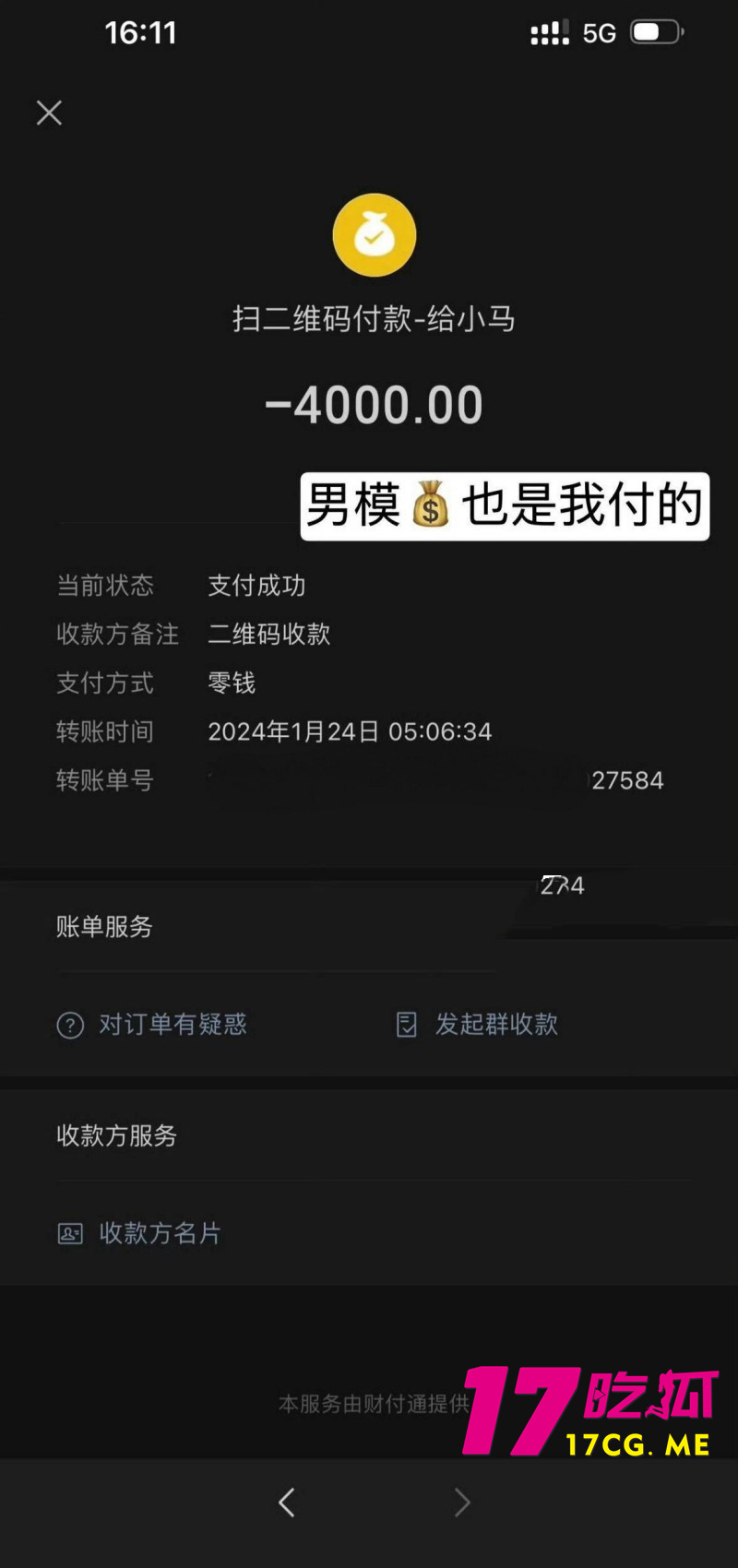The width and height of the screenshot is (738, 1568).
Task: Tap the right forward chevron at bottom
Action: [461, 1502]
